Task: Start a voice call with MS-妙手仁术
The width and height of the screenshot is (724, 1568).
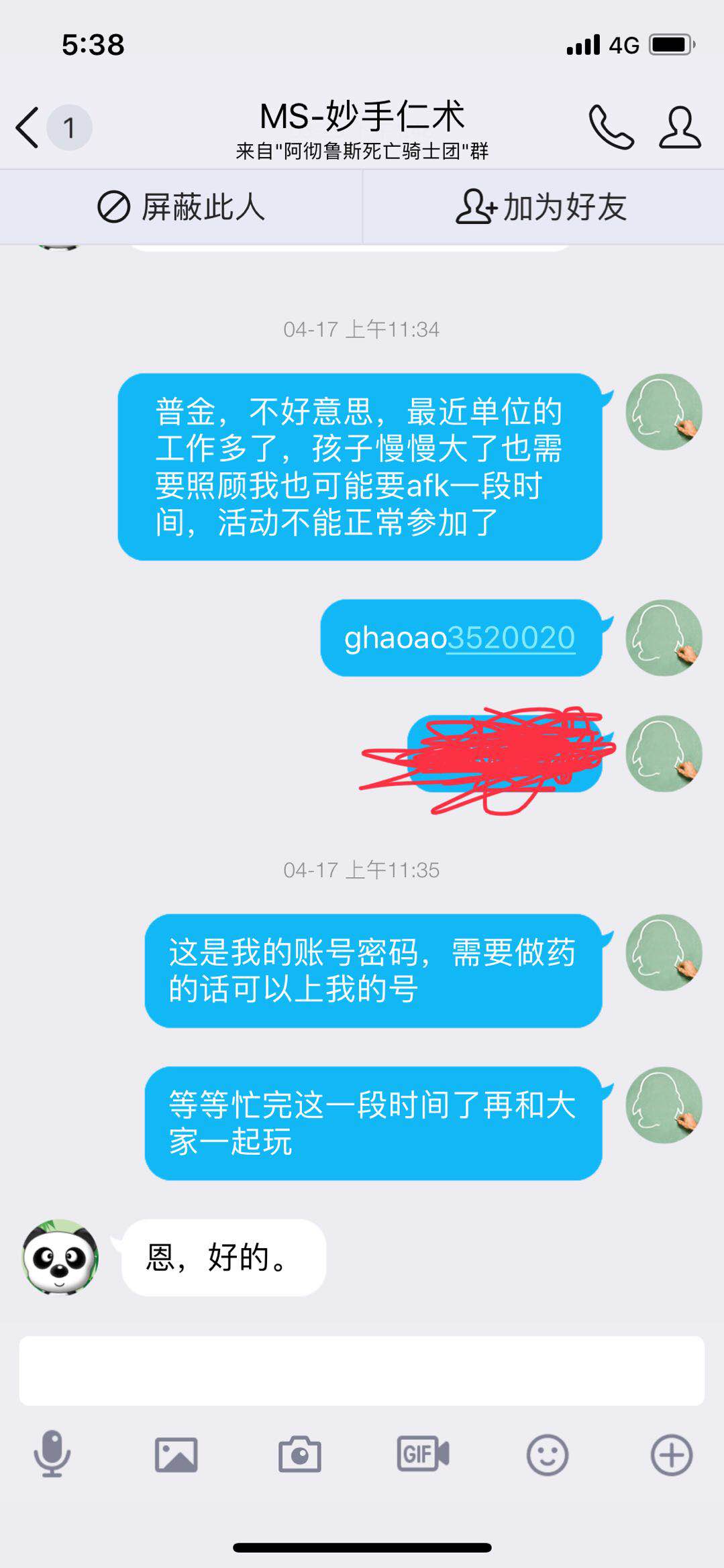Action: click(611, 127)
